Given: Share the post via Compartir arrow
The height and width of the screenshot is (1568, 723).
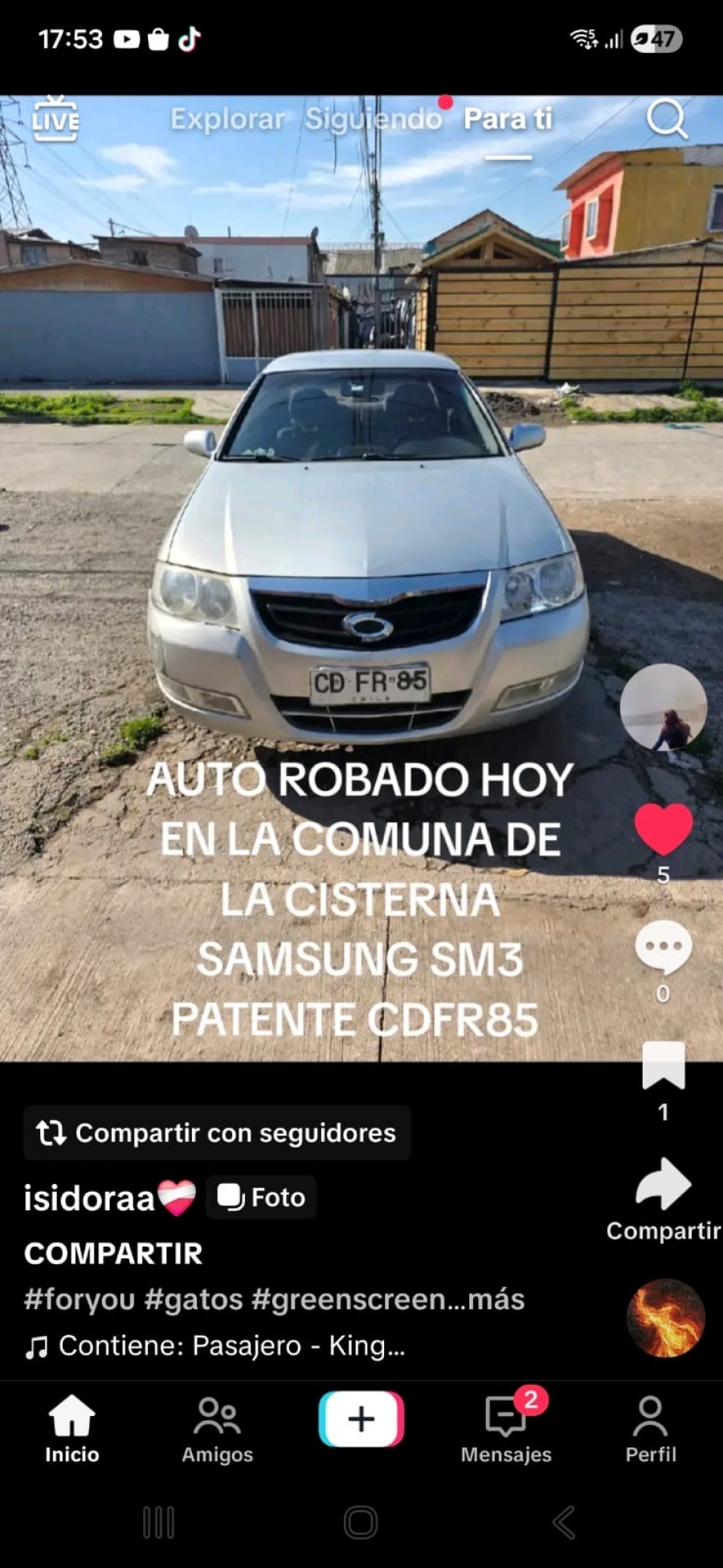Looking at the screenshot, I should point(664,1185).
